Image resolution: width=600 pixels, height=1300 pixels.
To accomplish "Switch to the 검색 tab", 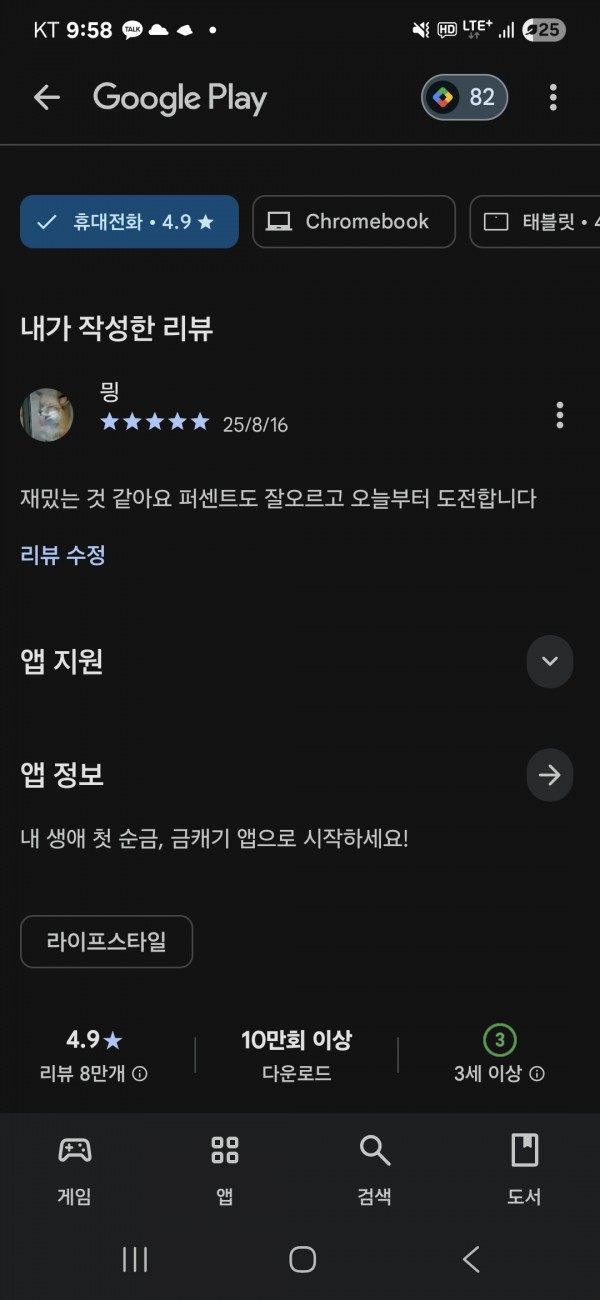I will pos(375,1168).
